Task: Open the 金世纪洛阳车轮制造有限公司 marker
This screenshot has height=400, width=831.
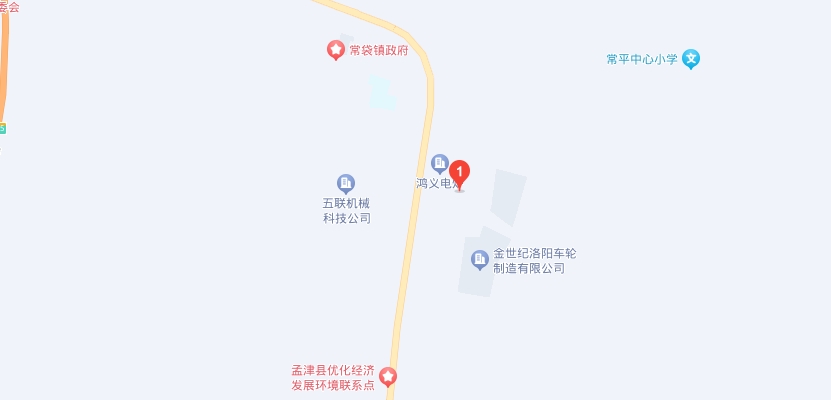Action: point(480,260)
